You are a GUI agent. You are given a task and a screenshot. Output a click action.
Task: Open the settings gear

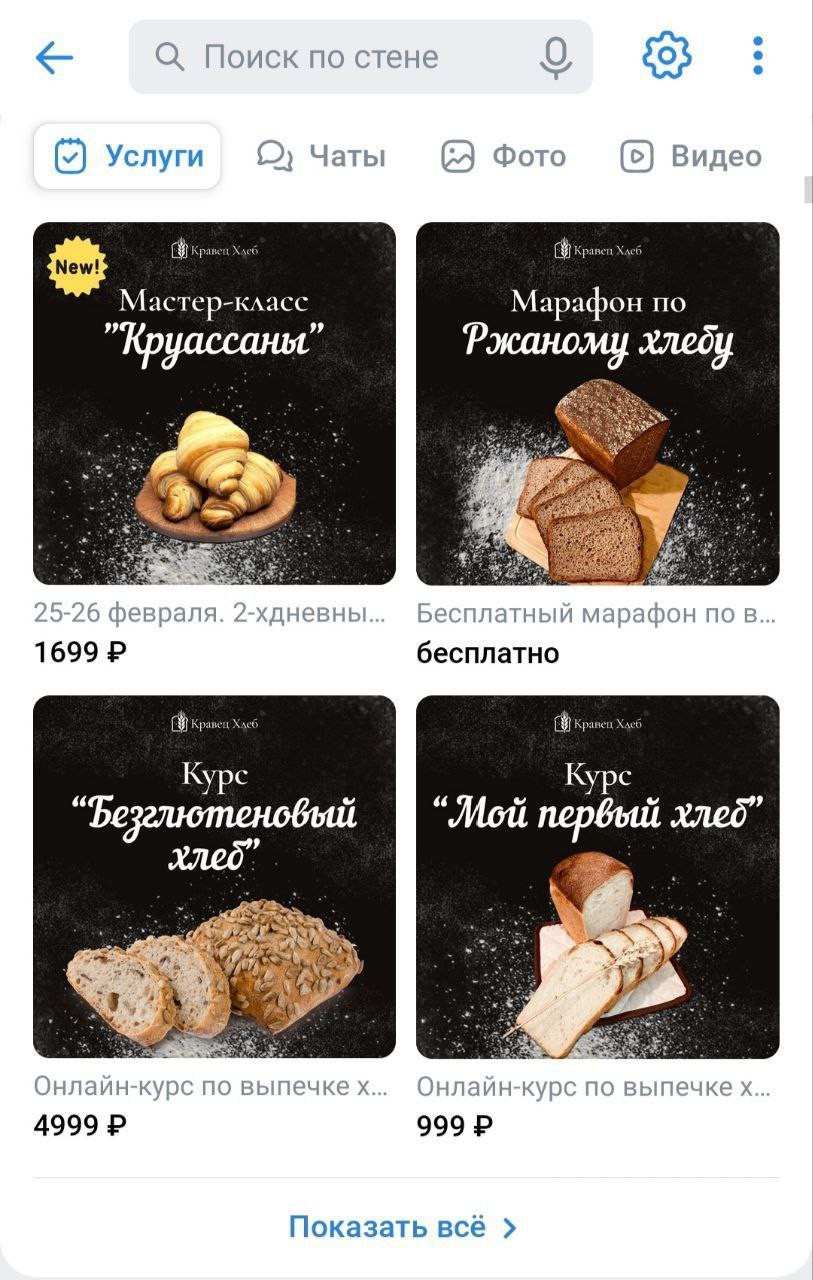tap(666, 55)
